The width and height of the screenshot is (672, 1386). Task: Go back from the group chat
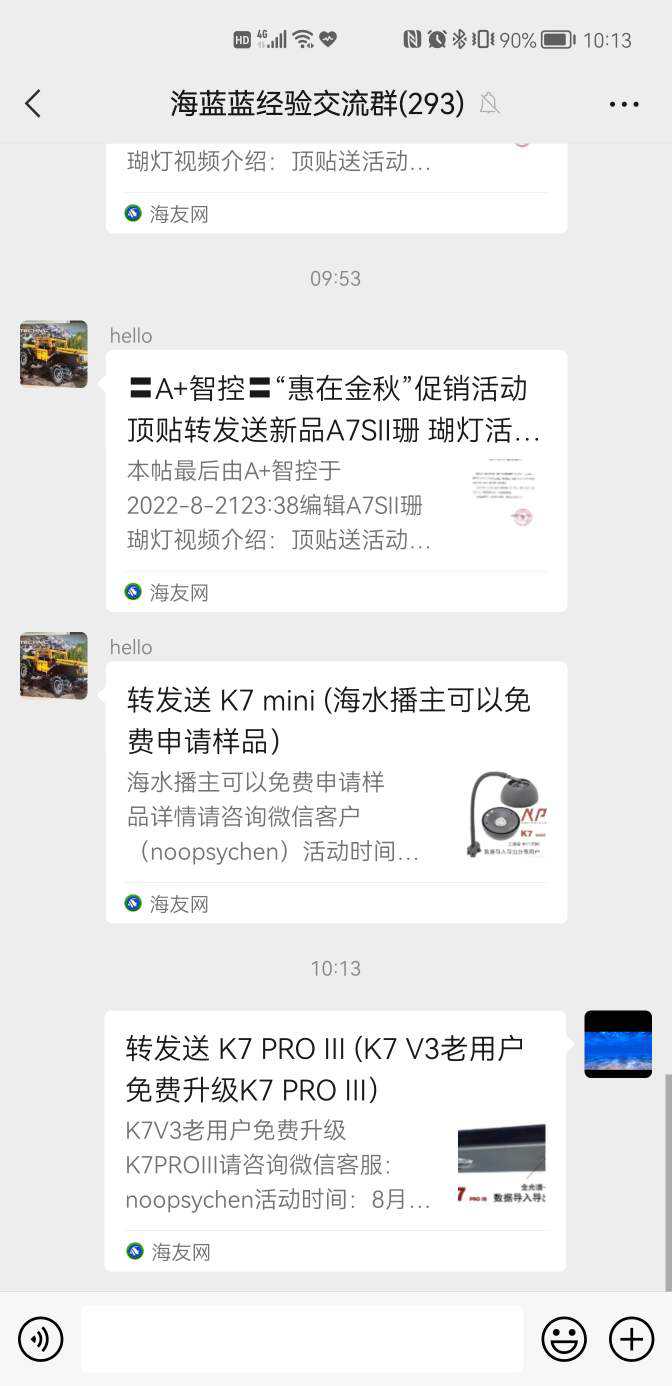pos(33,103)
